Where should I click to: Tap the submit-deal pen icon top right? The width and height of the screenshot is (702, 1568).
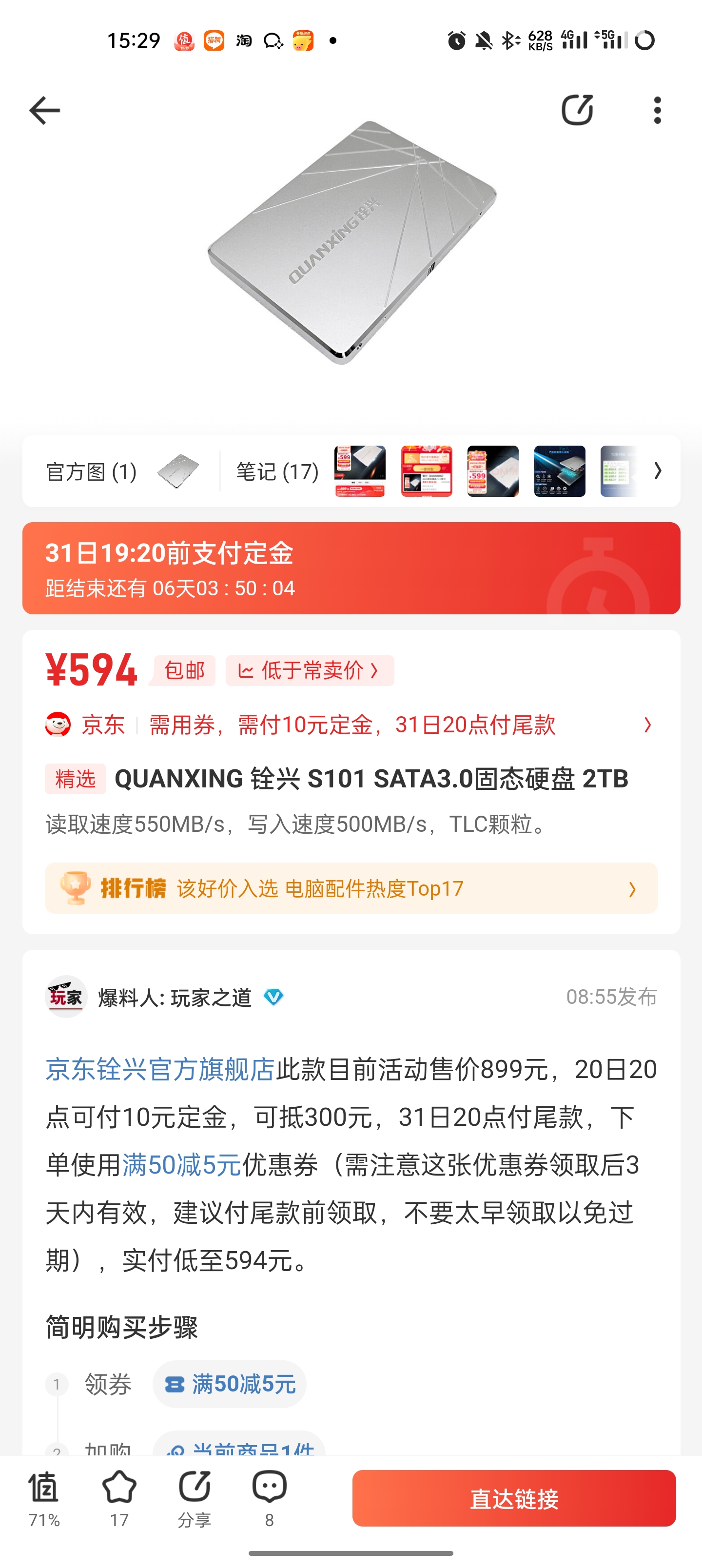(577, 110)
